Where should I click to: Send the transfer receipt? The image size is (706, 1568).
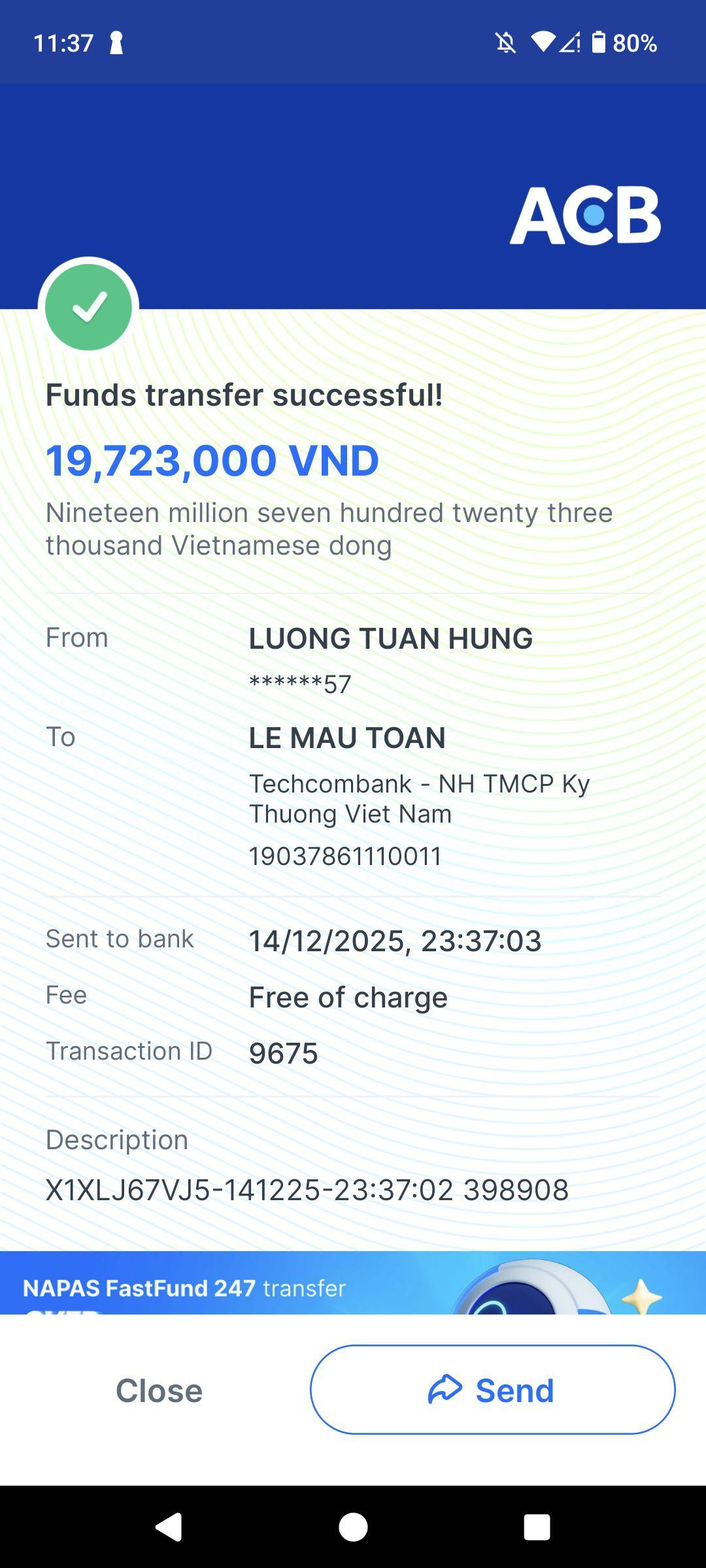(x=492, y=1390)
